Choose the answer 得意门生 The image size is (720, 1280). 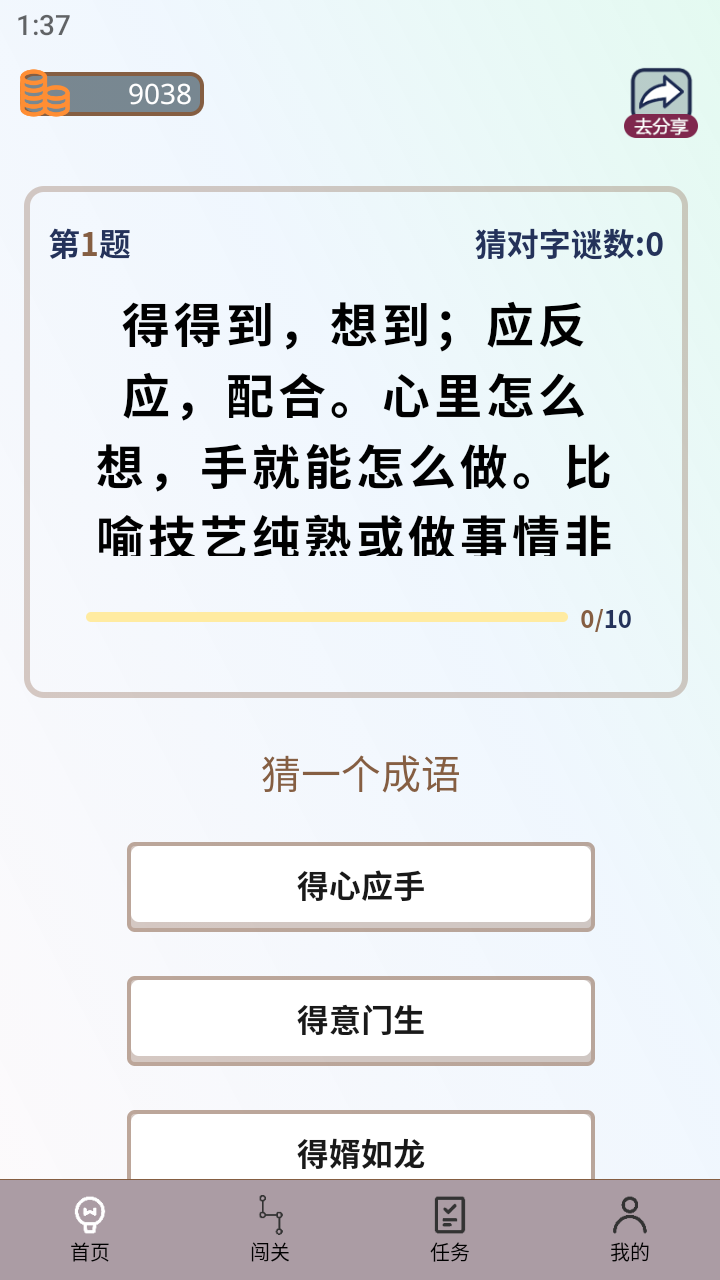pos(360,1020)
